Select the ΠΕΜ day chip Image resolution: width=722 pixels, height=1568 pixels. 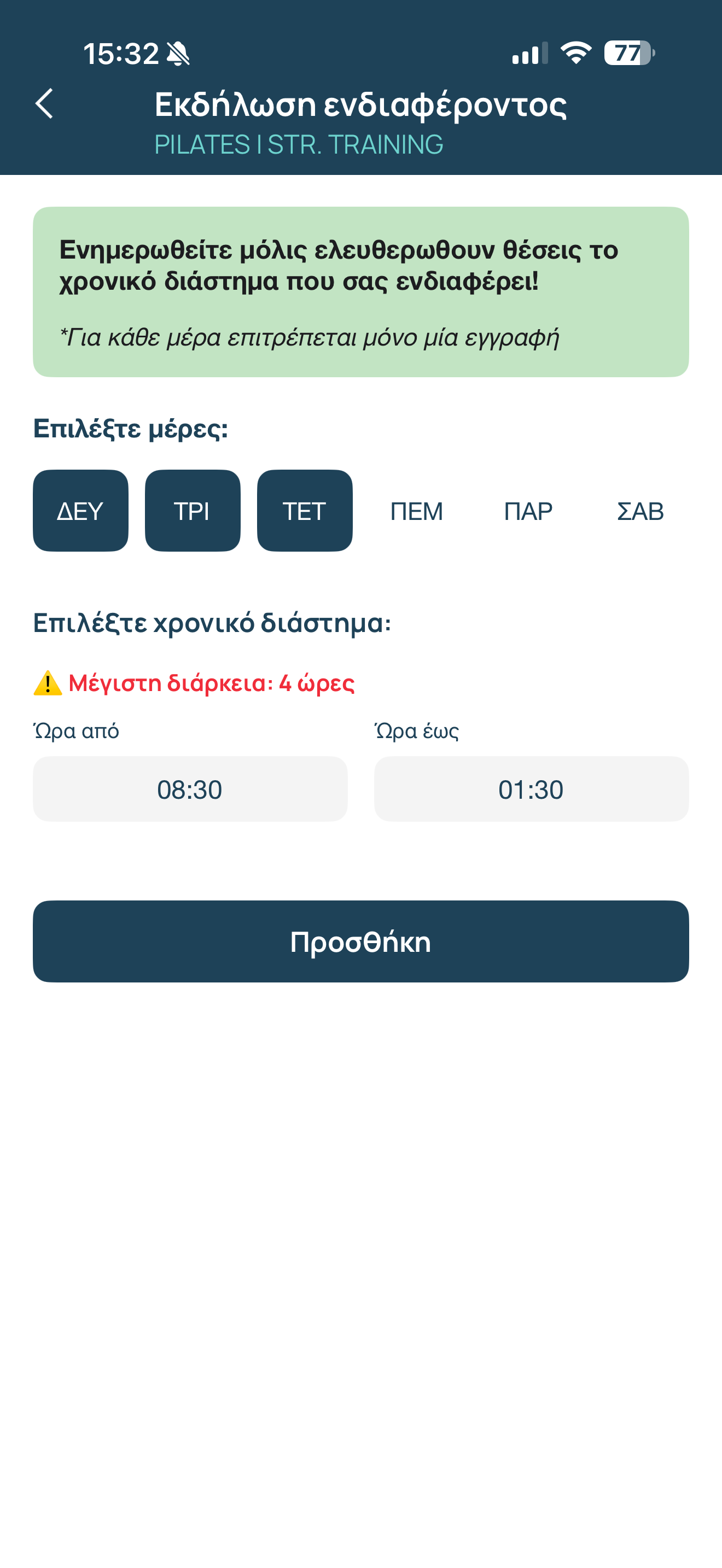416,510
